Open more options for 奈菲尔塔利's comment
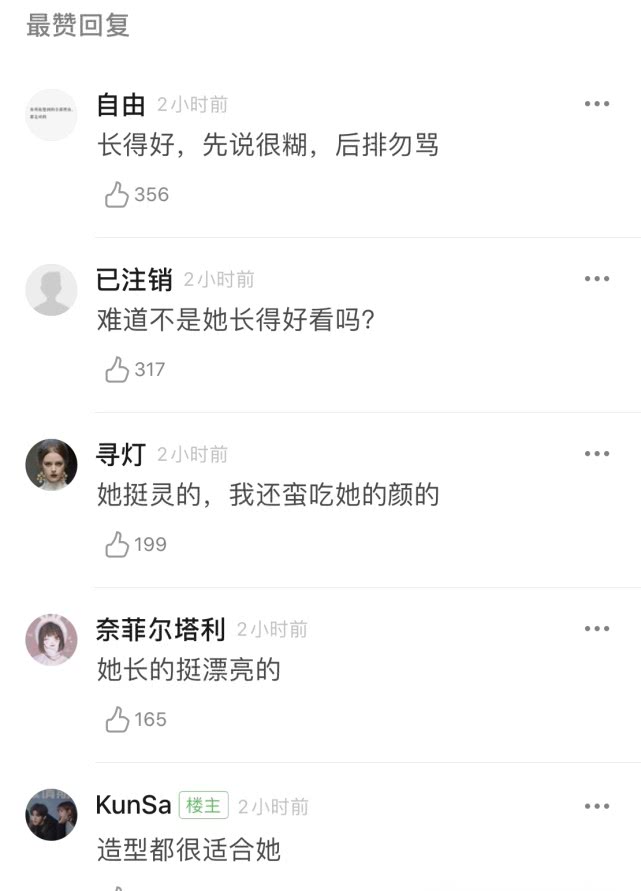Screen dimensions: 641x891 pos(597,629)
